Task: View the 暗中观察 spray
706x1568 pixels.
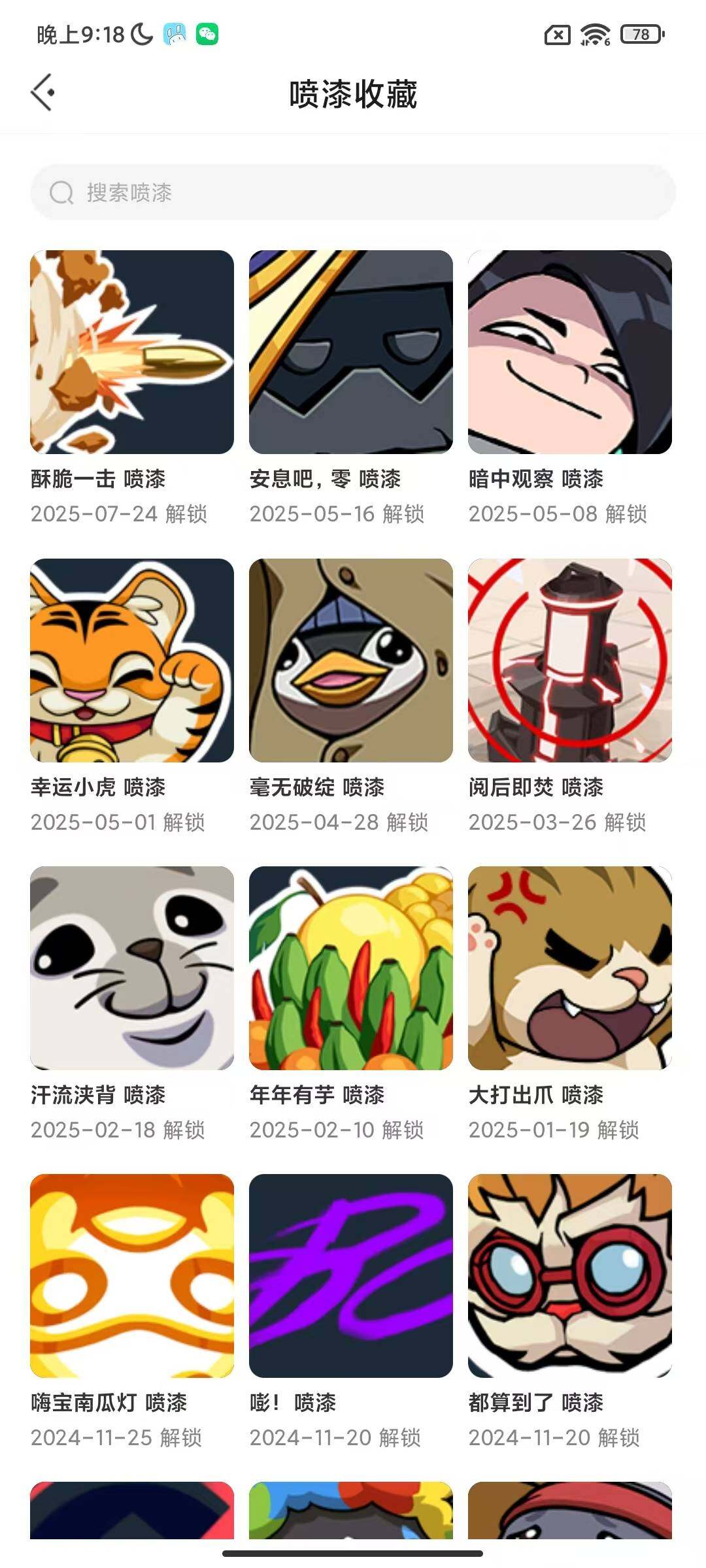Action: pos(570,352)
